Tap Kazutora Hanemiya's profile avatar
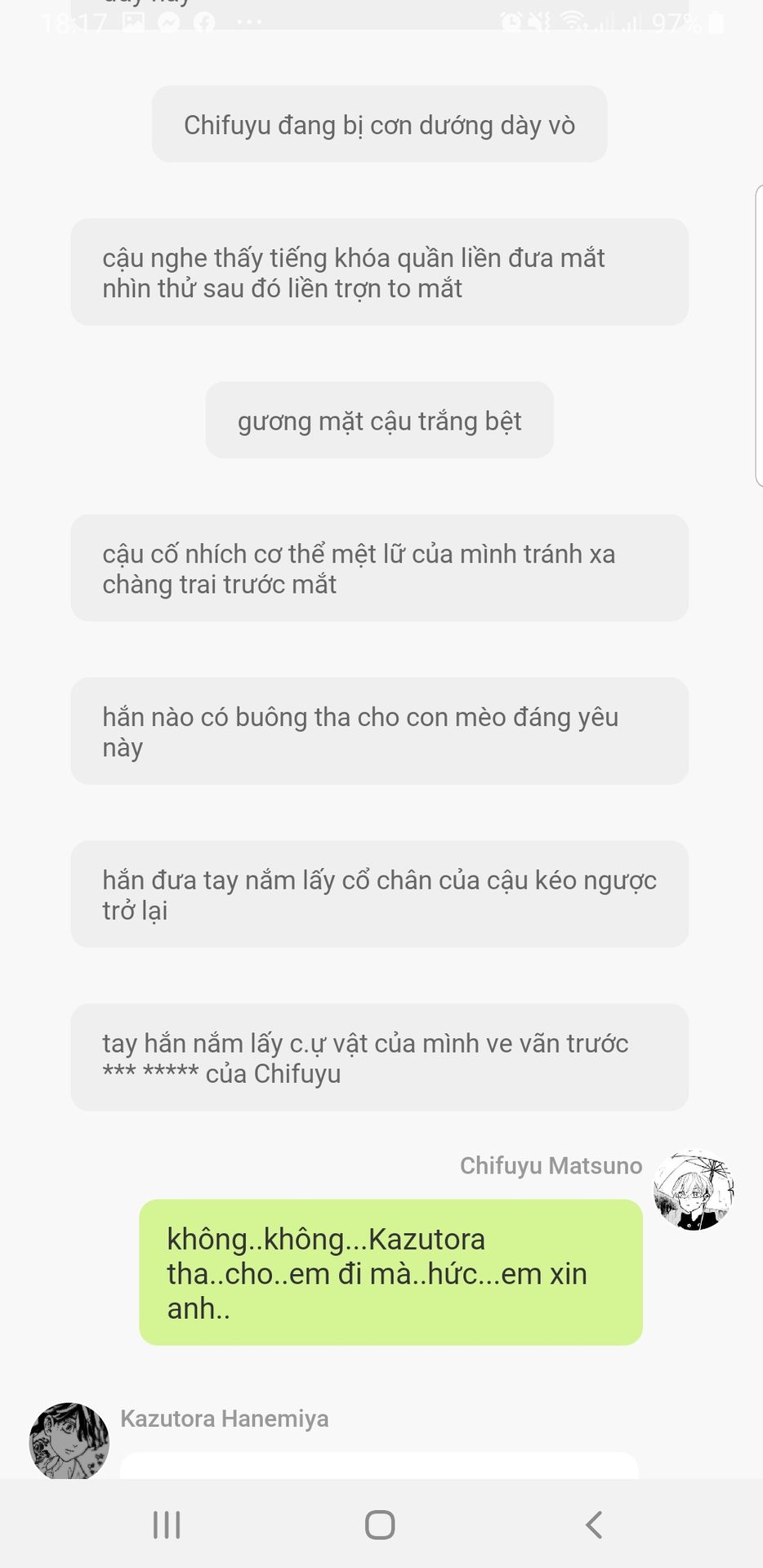This screenshot has height=1568, width=763. coord(69,1441)
